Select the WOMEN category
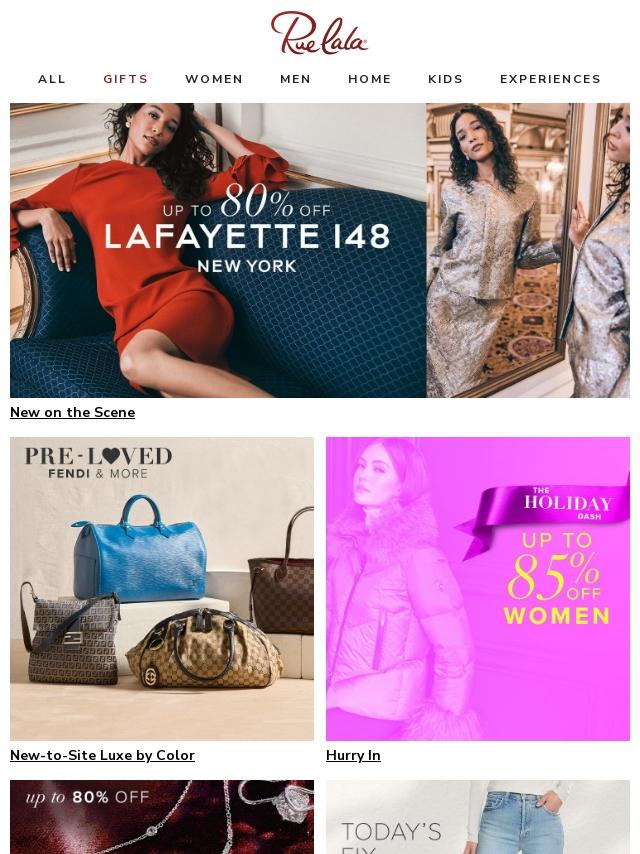Viewport: 640px width, 854px height. tap(214, 79)
